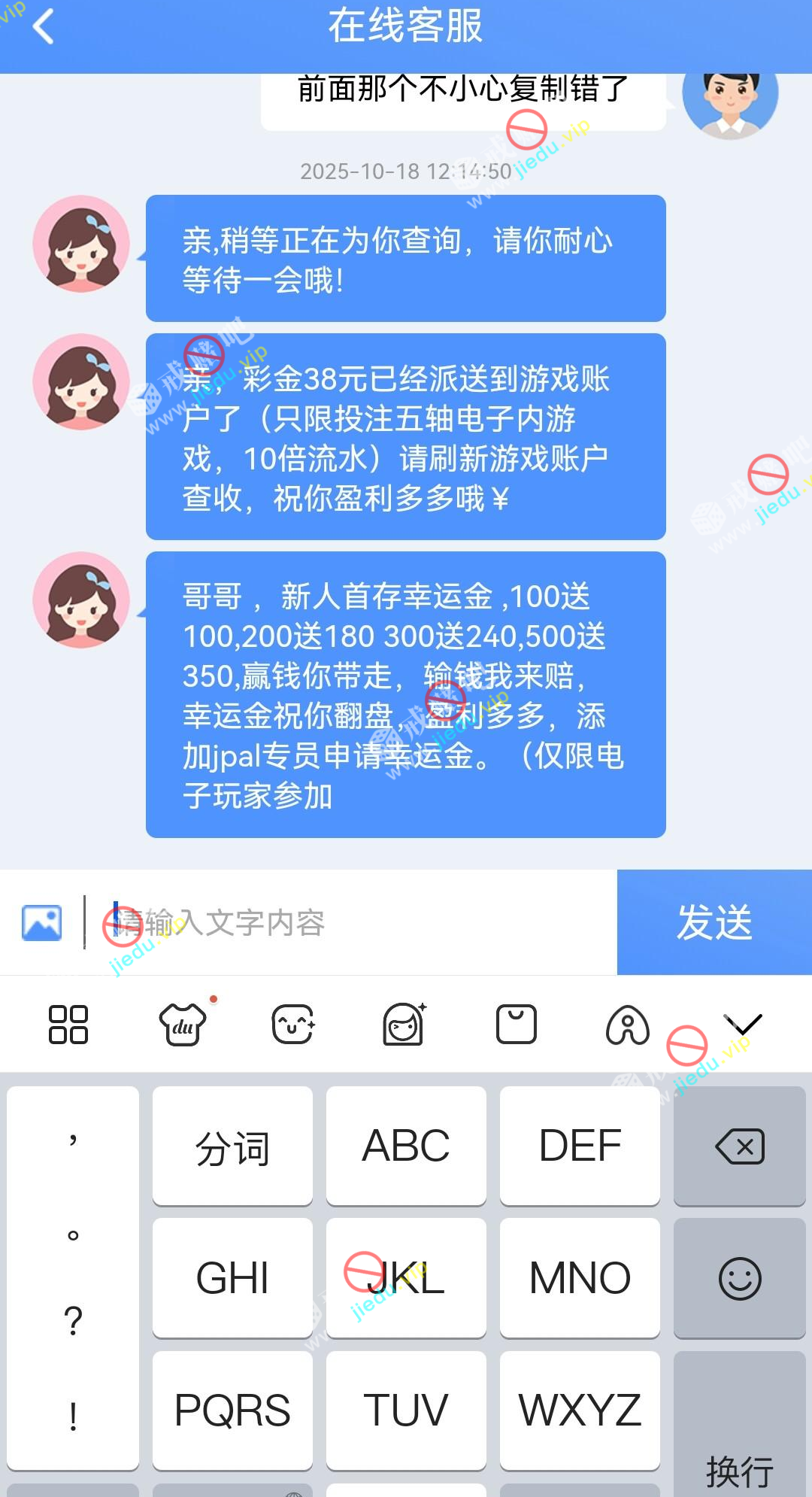Open the gamepad keyboard tool

click(628, 1026)
